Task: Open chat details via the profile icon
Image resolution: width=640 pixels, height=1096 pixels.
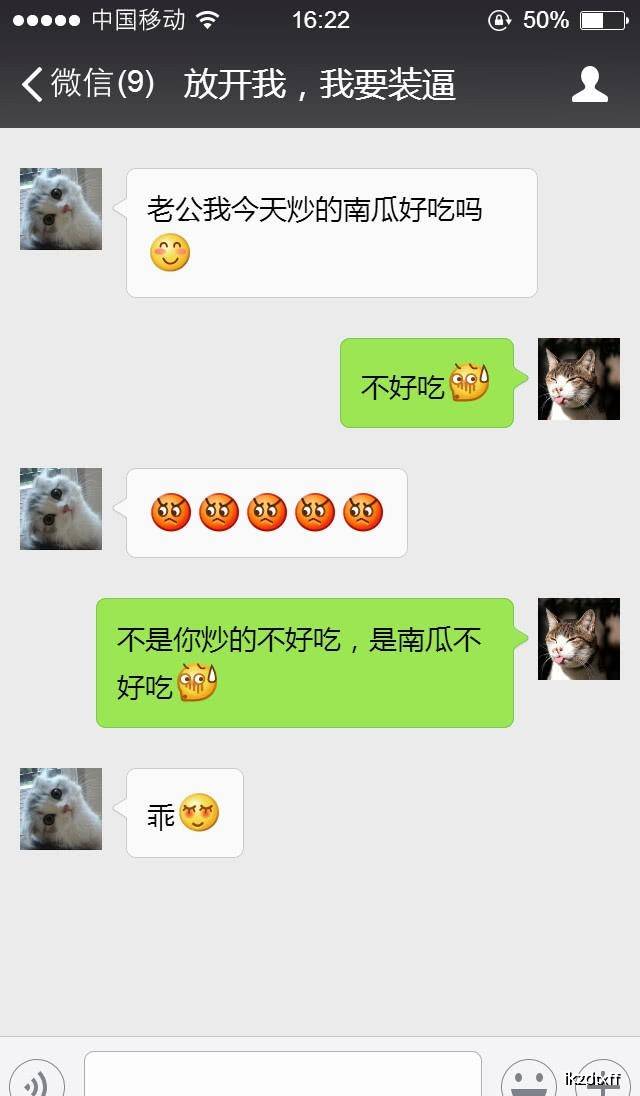Action: (590, 84)
